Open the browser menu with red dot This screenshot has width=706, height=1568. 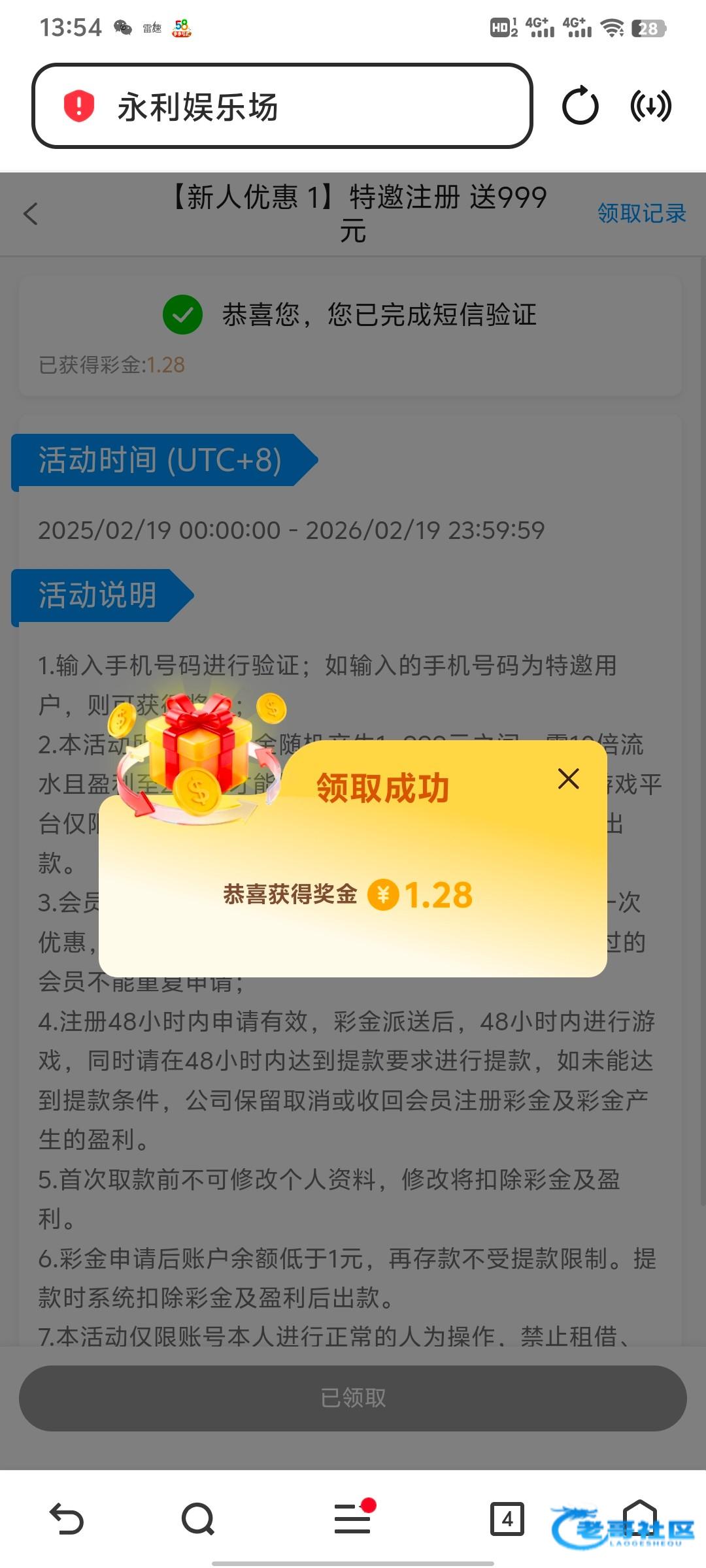(353, 1519)
